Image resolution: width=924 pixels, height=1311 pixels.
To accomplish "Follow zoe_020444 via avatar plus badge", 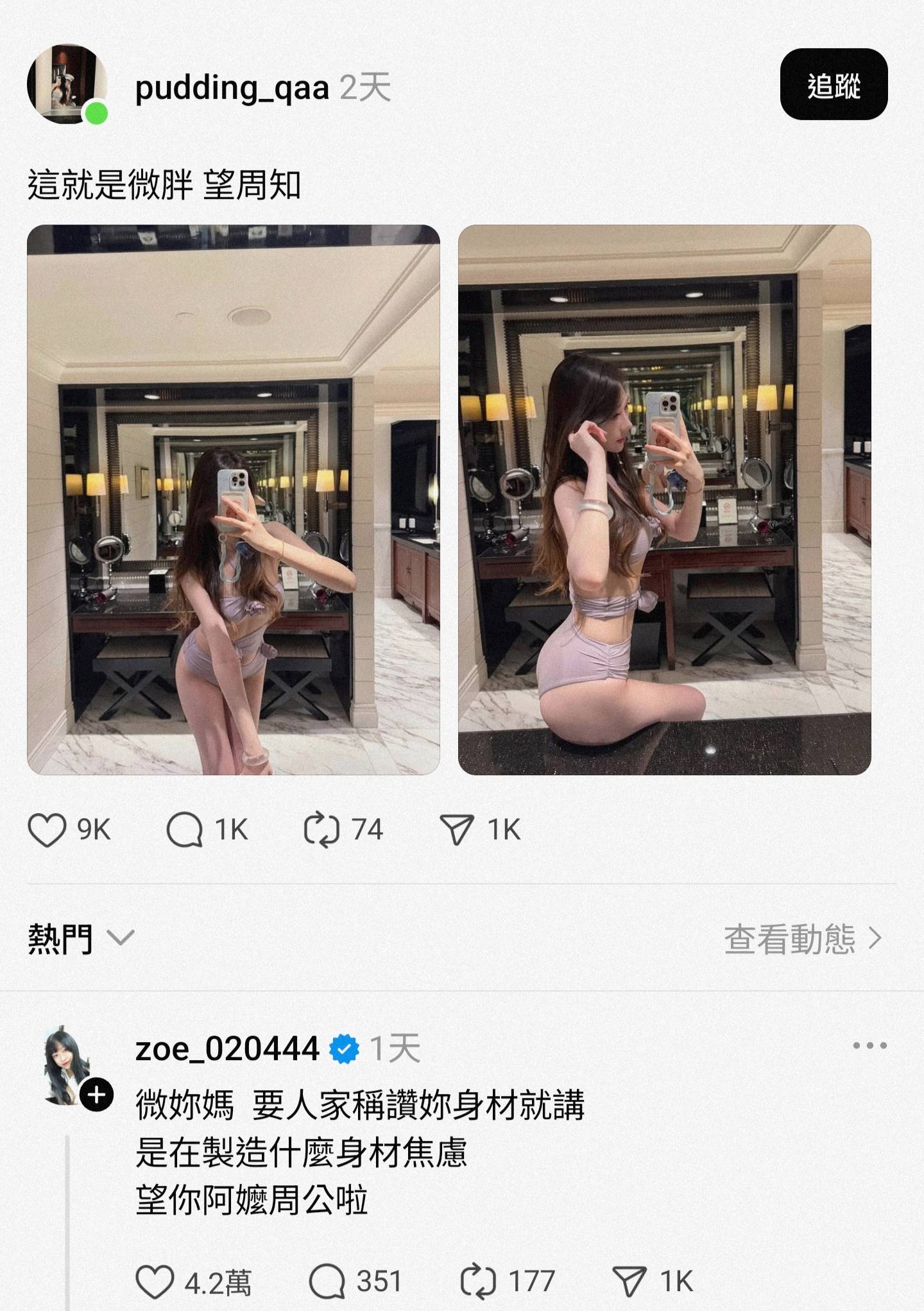I will click(97, 1095).
